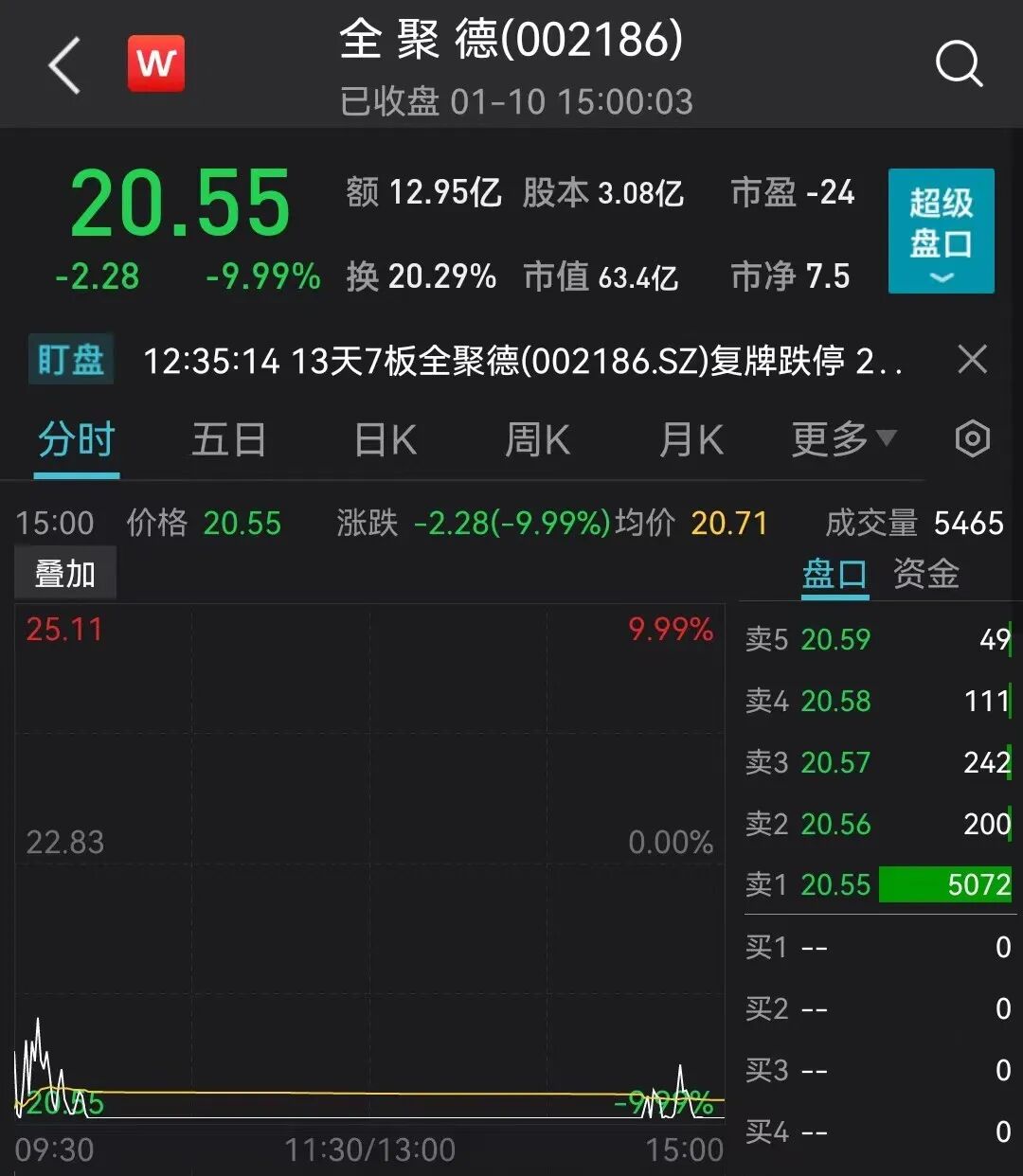
Task: Dismiss the 盯盘 alert banner
Action: point(972,360)
